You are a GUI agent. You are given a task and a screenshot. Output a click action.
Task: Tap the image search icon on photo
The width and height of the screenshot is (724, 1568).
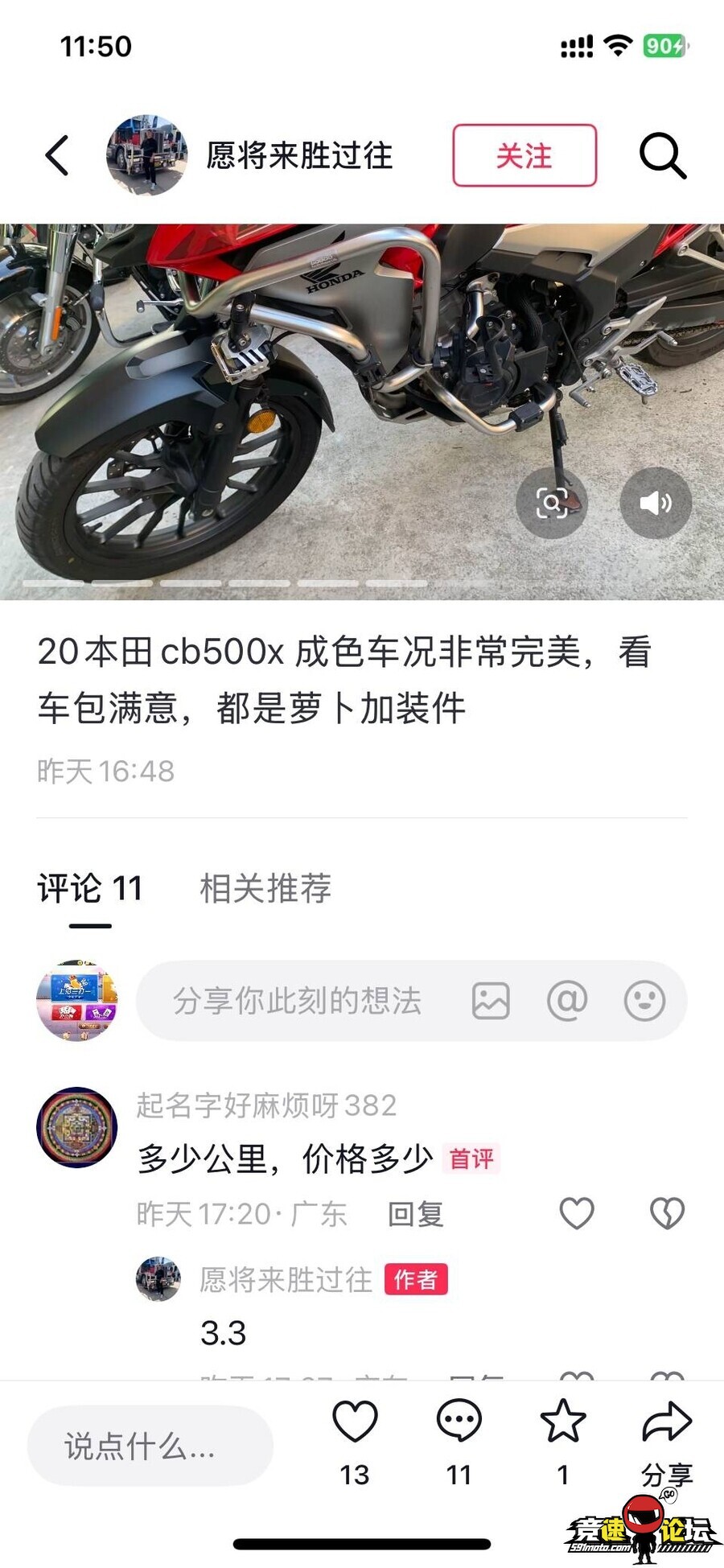(552, 503)
